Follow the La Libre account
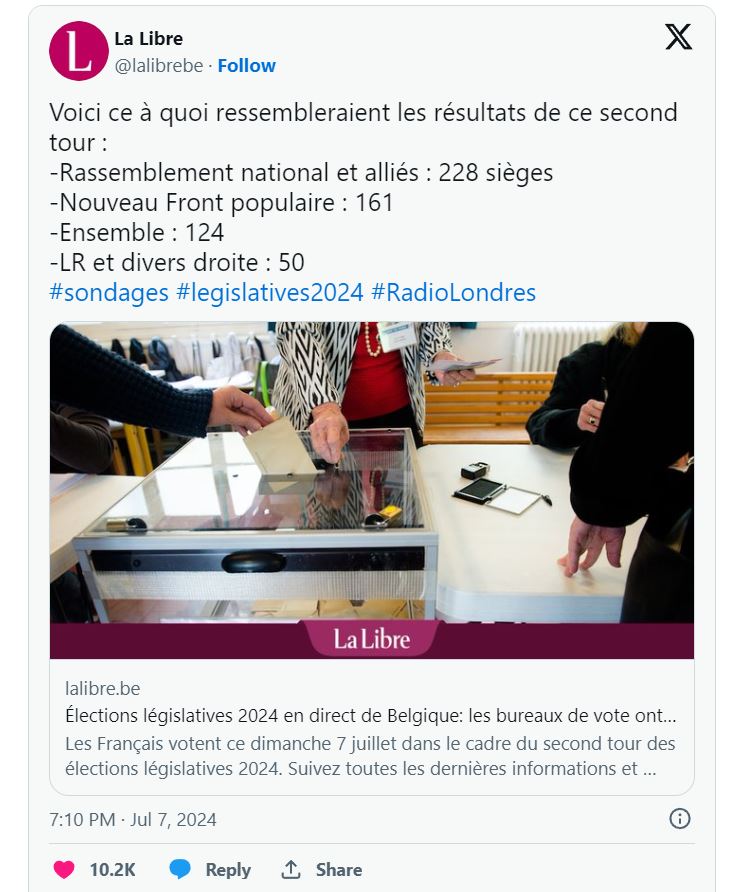This screenshot has height=892, width=744. (x=246, y=66)
